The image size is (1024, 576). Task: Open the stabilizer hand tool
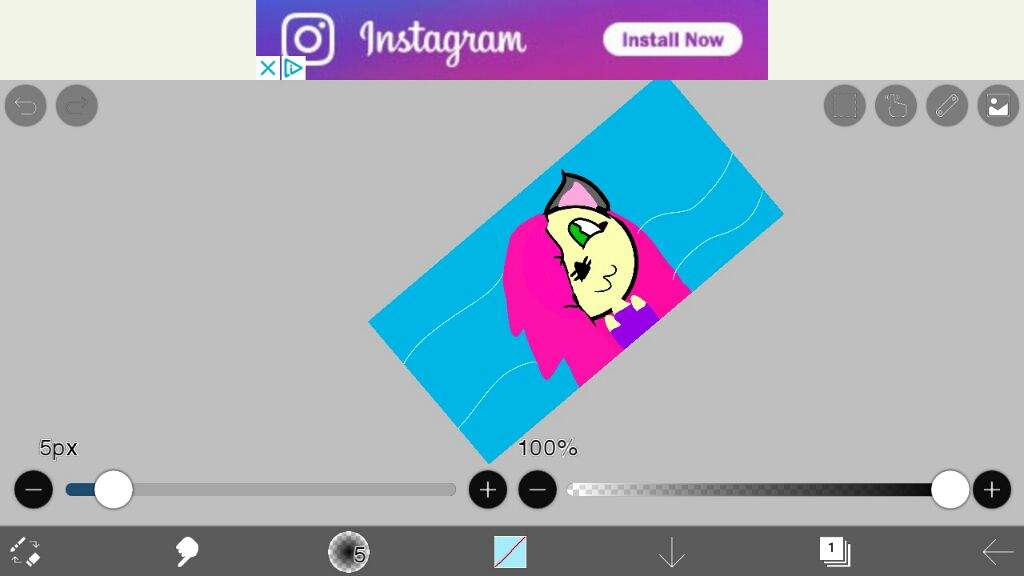pos(896,106)
